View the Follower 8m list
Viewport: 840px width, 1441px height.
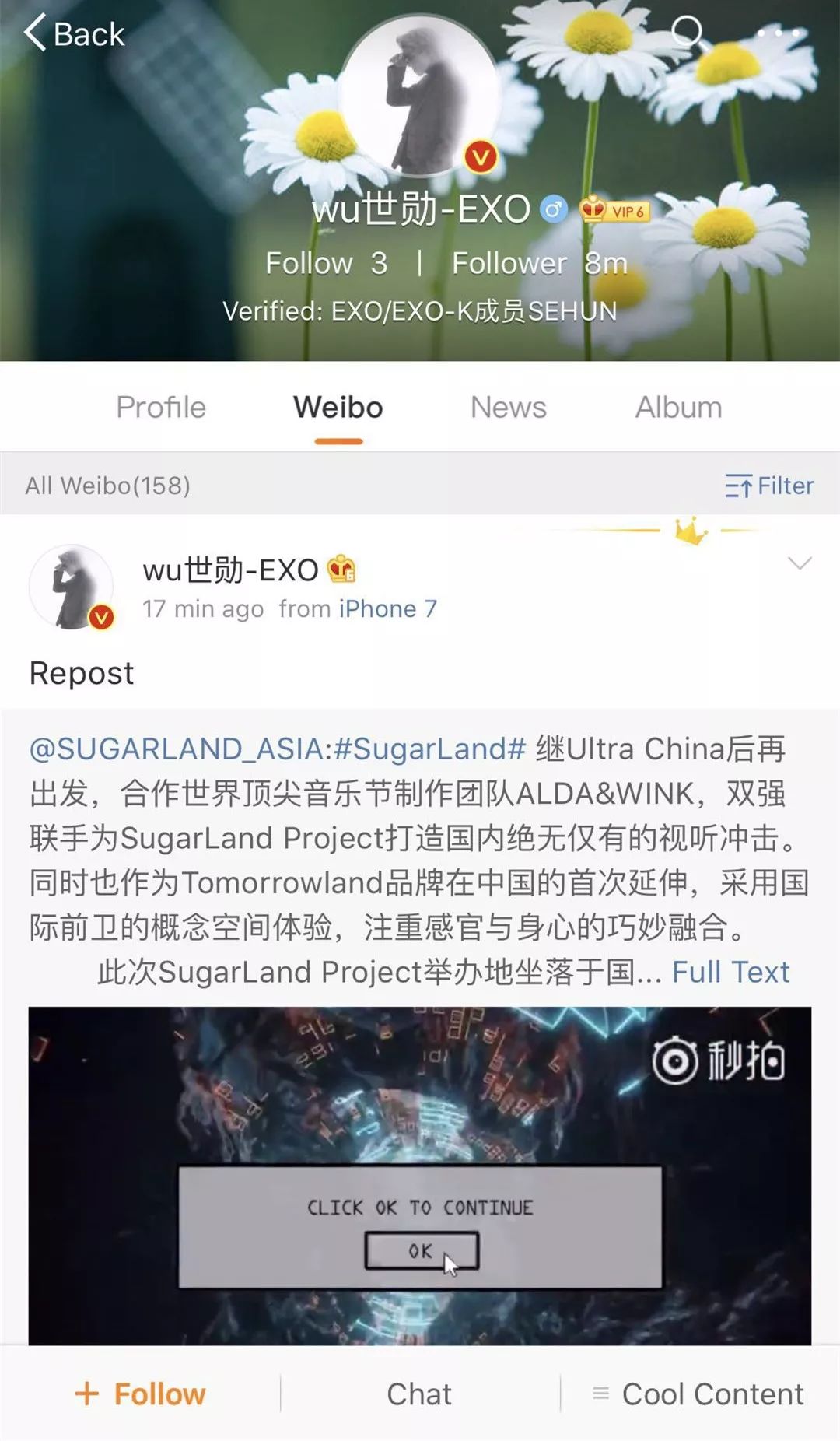tap(539, 263)
